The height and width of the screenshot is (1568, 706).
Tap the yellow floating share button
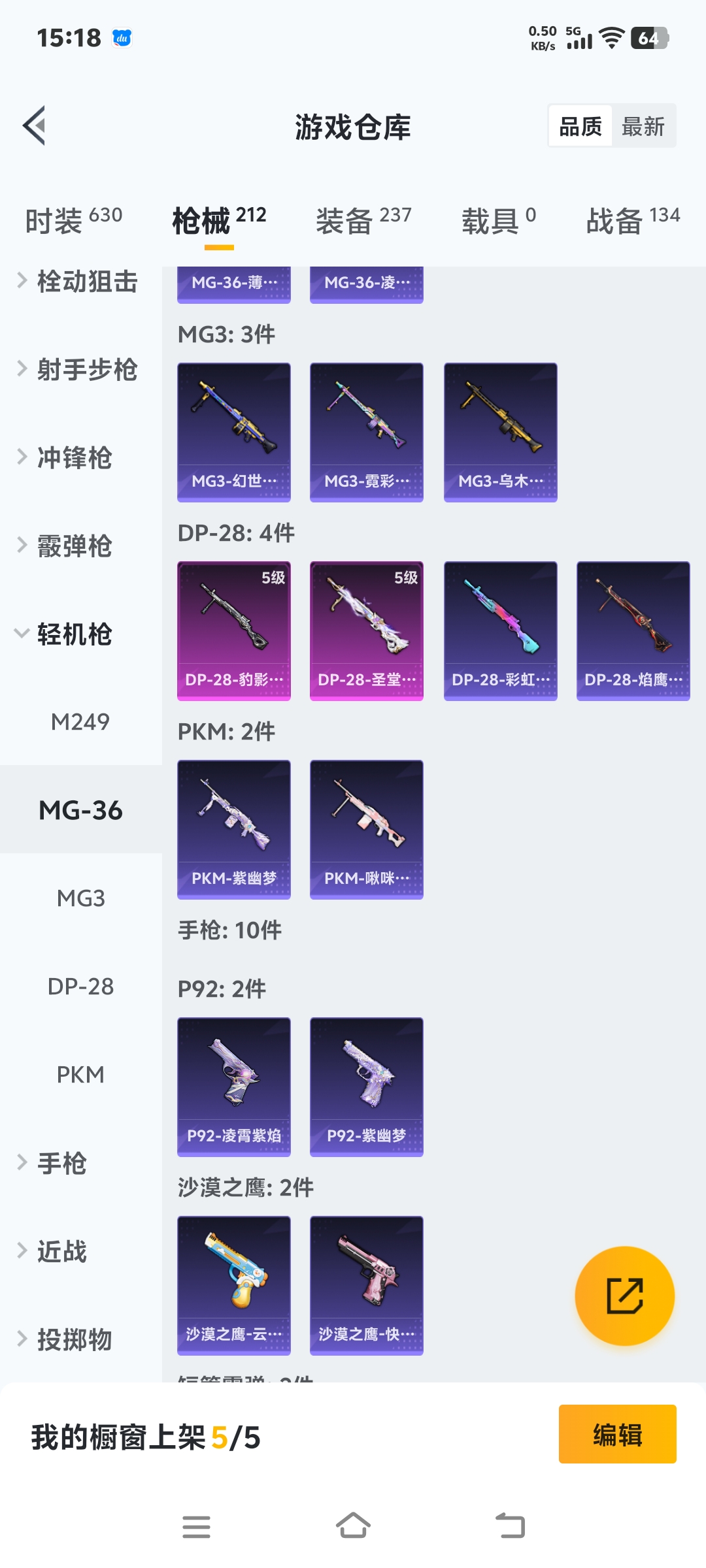click(x=624, y=1296)
